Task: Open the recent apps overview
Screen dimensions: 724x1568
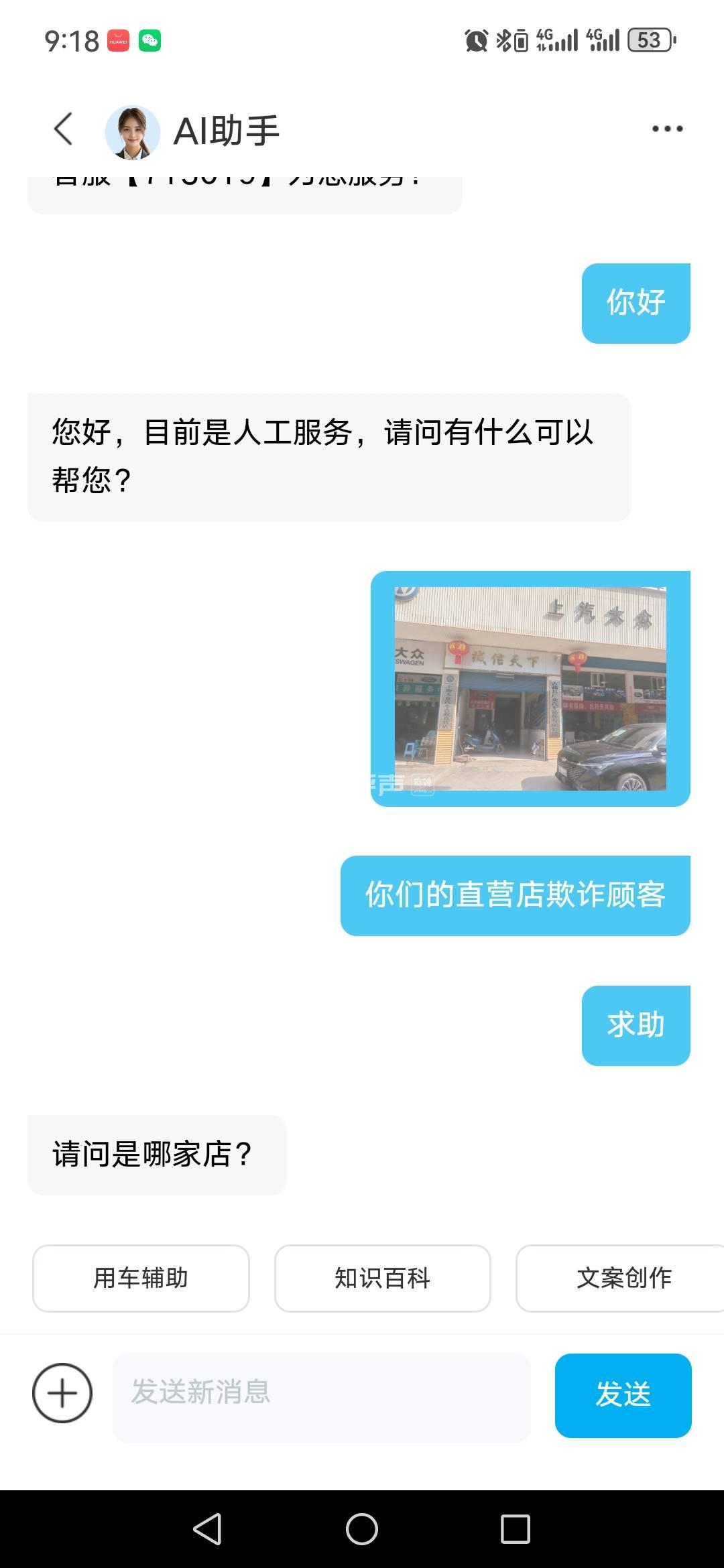Action: 516,1529
